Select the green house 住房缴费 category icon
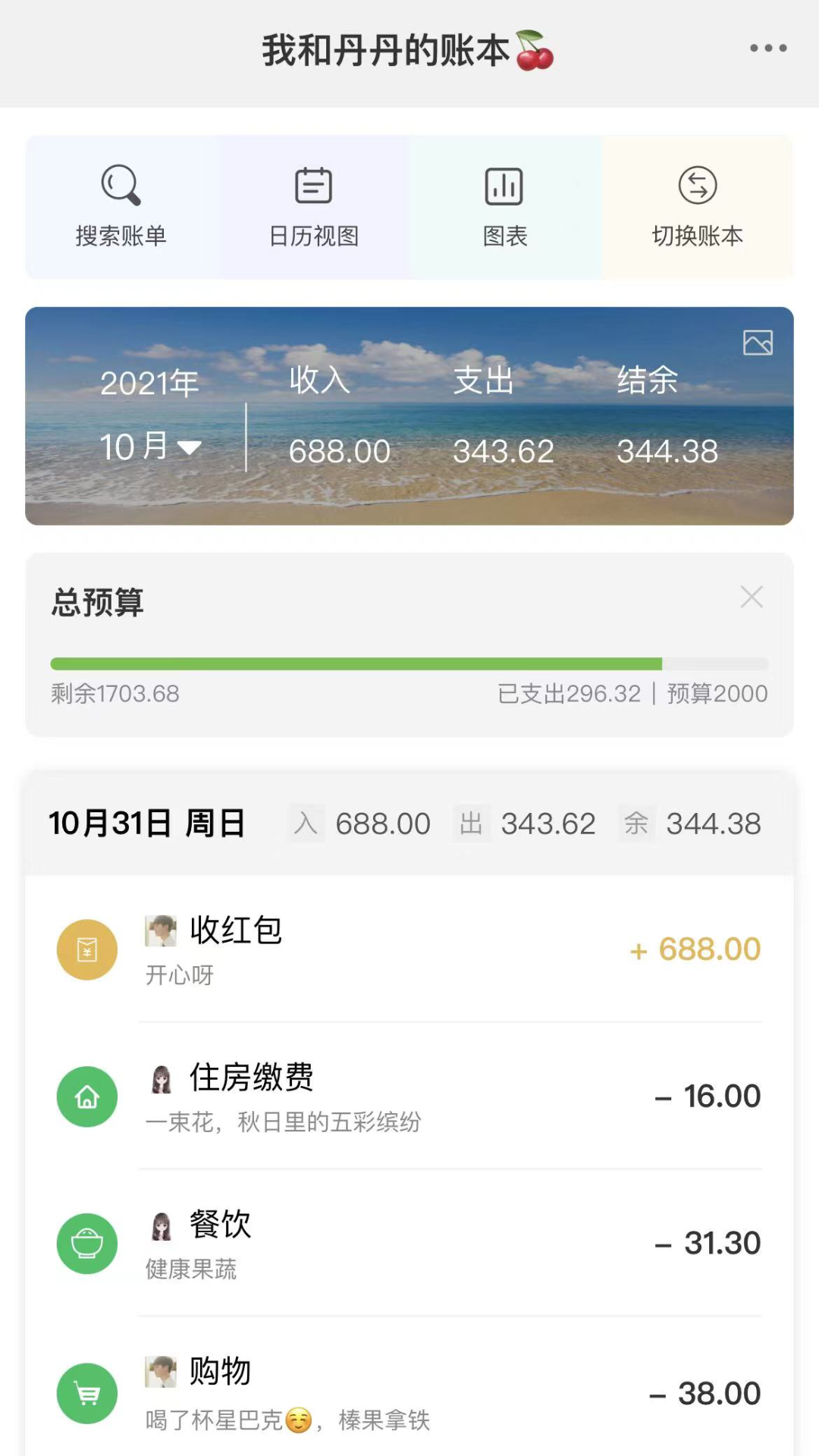 tap(86, 1097)
